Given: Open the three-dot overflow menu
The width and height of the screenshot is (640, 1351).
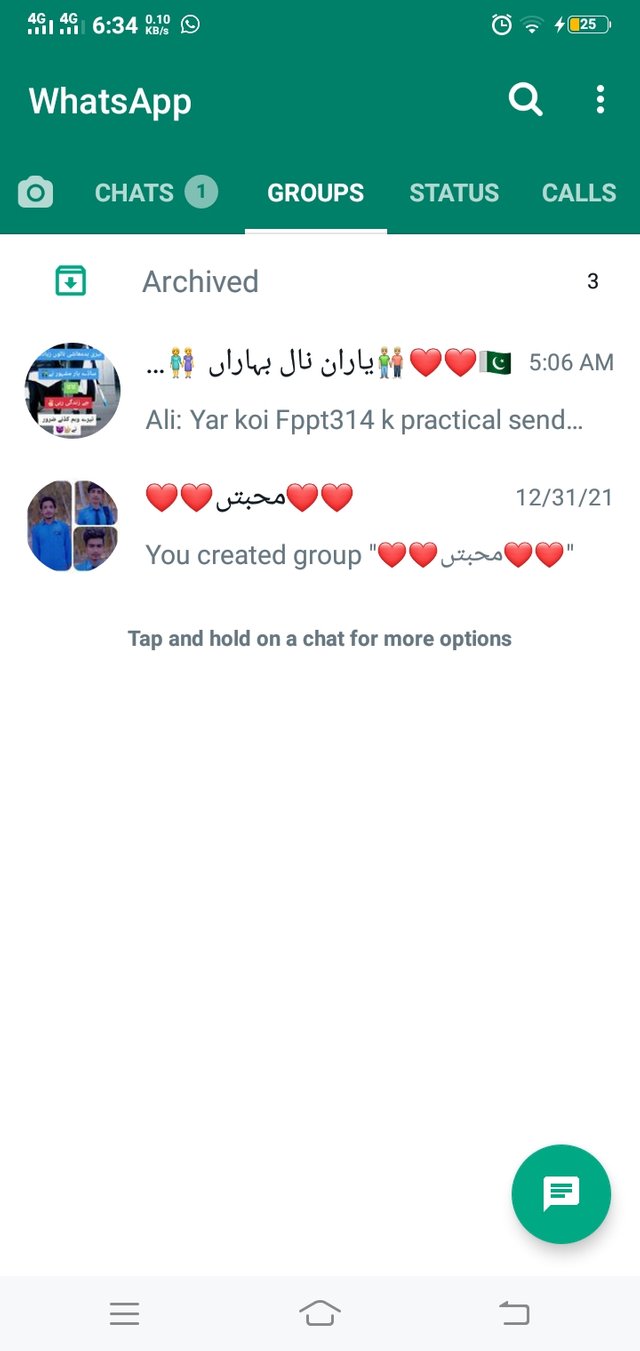Looking at the screenshot, I should [x=600, y=100].
